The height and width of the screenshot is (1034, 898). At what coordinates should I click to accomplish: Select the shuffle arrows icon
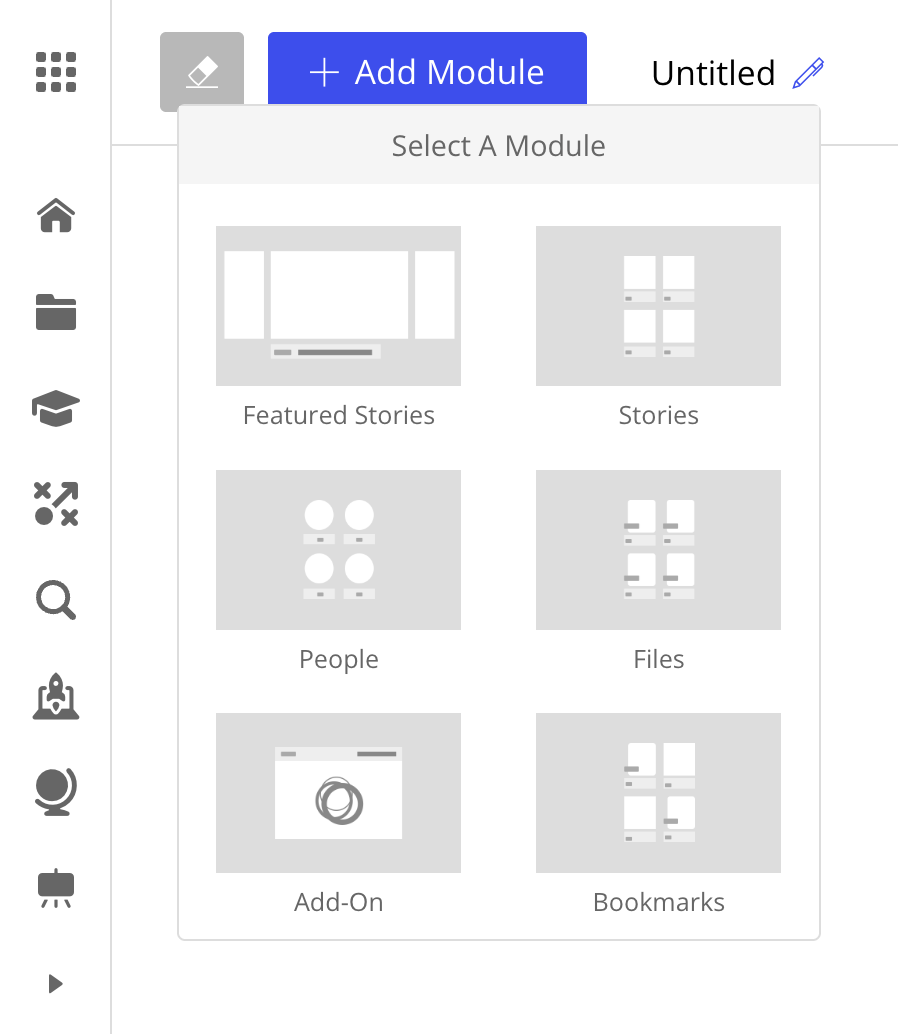tap(55, 504)
